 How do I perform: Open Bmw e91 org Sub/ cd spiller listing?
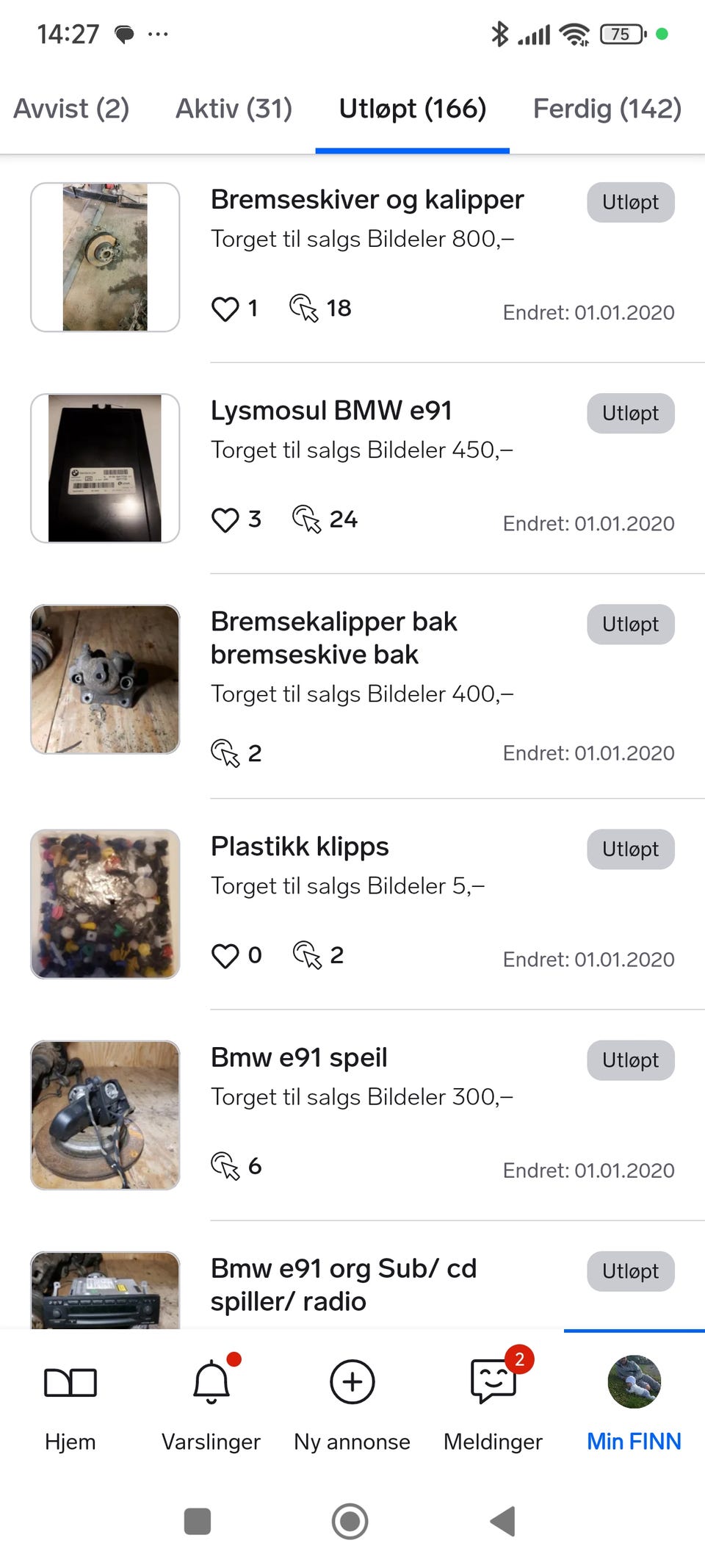343,1284
